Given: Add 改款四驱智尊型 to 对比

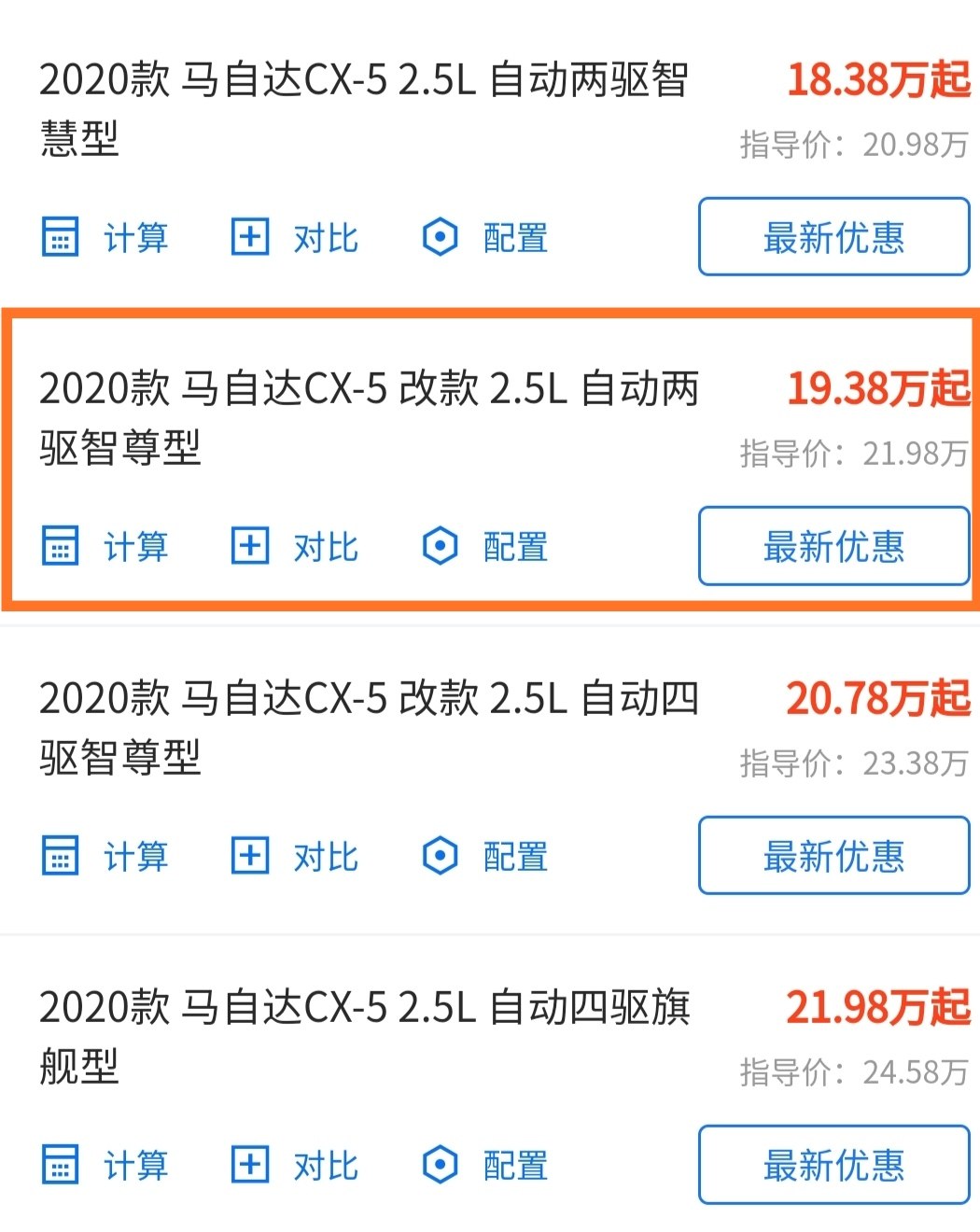Looking at the screenshot, I should coord(295,856).
